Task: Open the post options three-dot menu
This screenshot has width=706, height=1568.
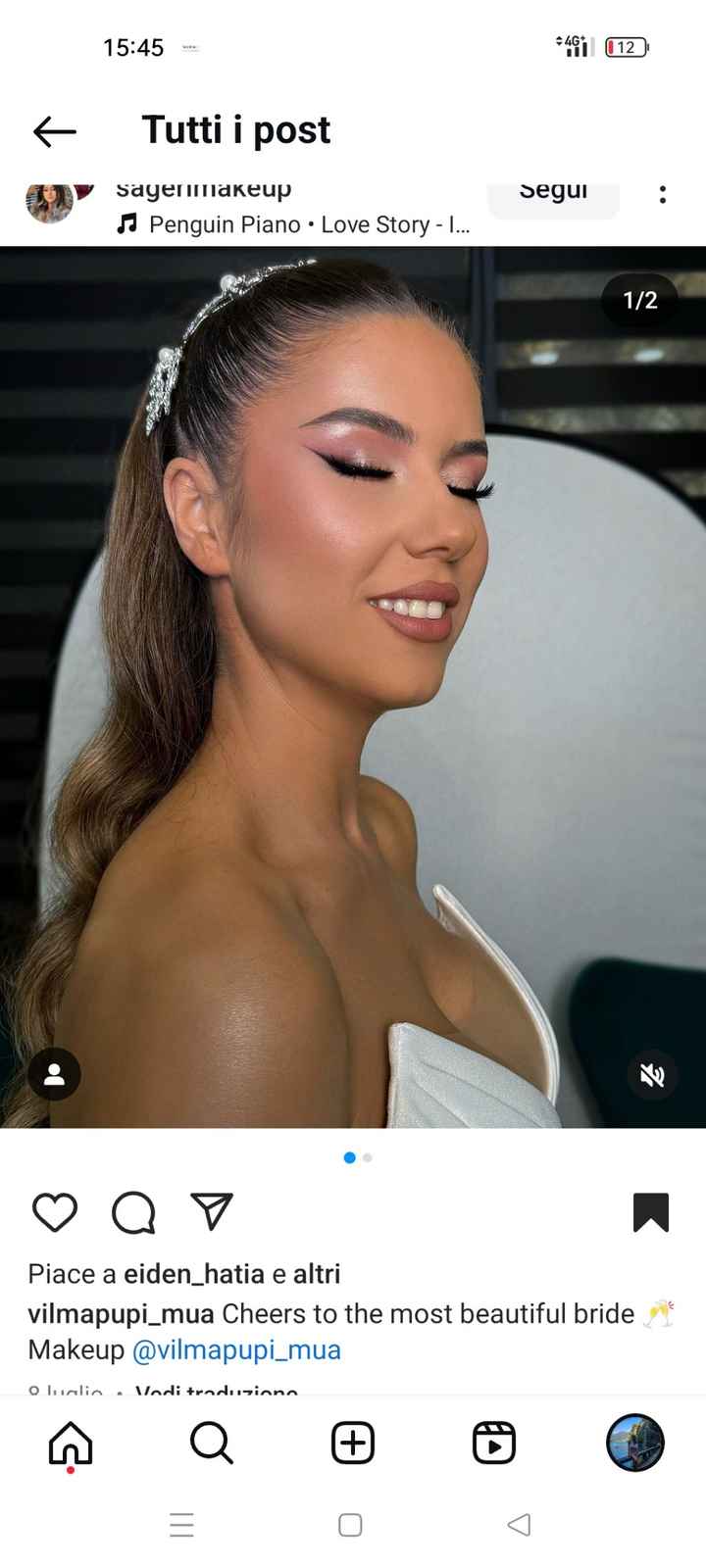Action: [663, 195]
